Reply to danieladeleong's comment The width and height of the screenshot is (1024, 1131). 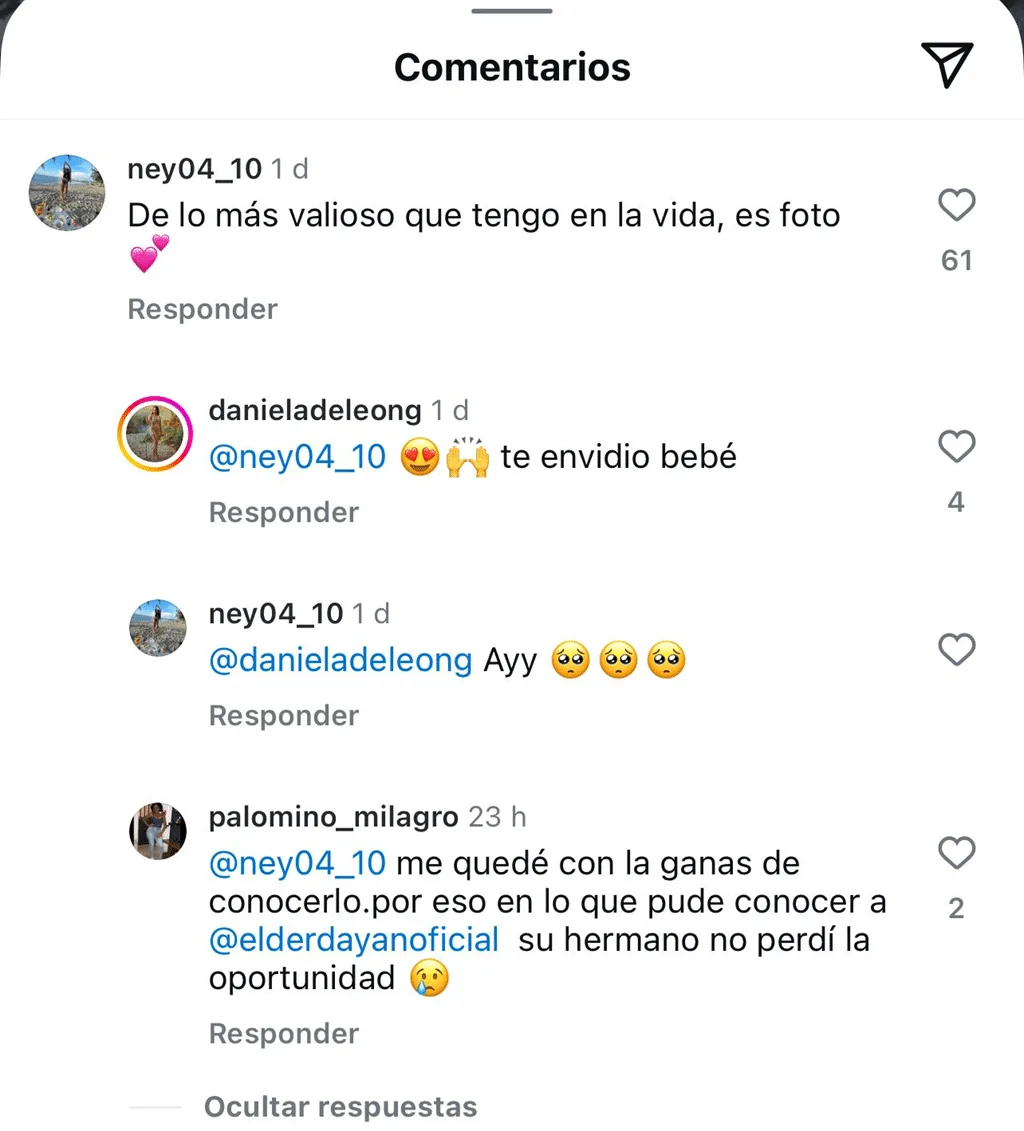[x=283, y=512]
